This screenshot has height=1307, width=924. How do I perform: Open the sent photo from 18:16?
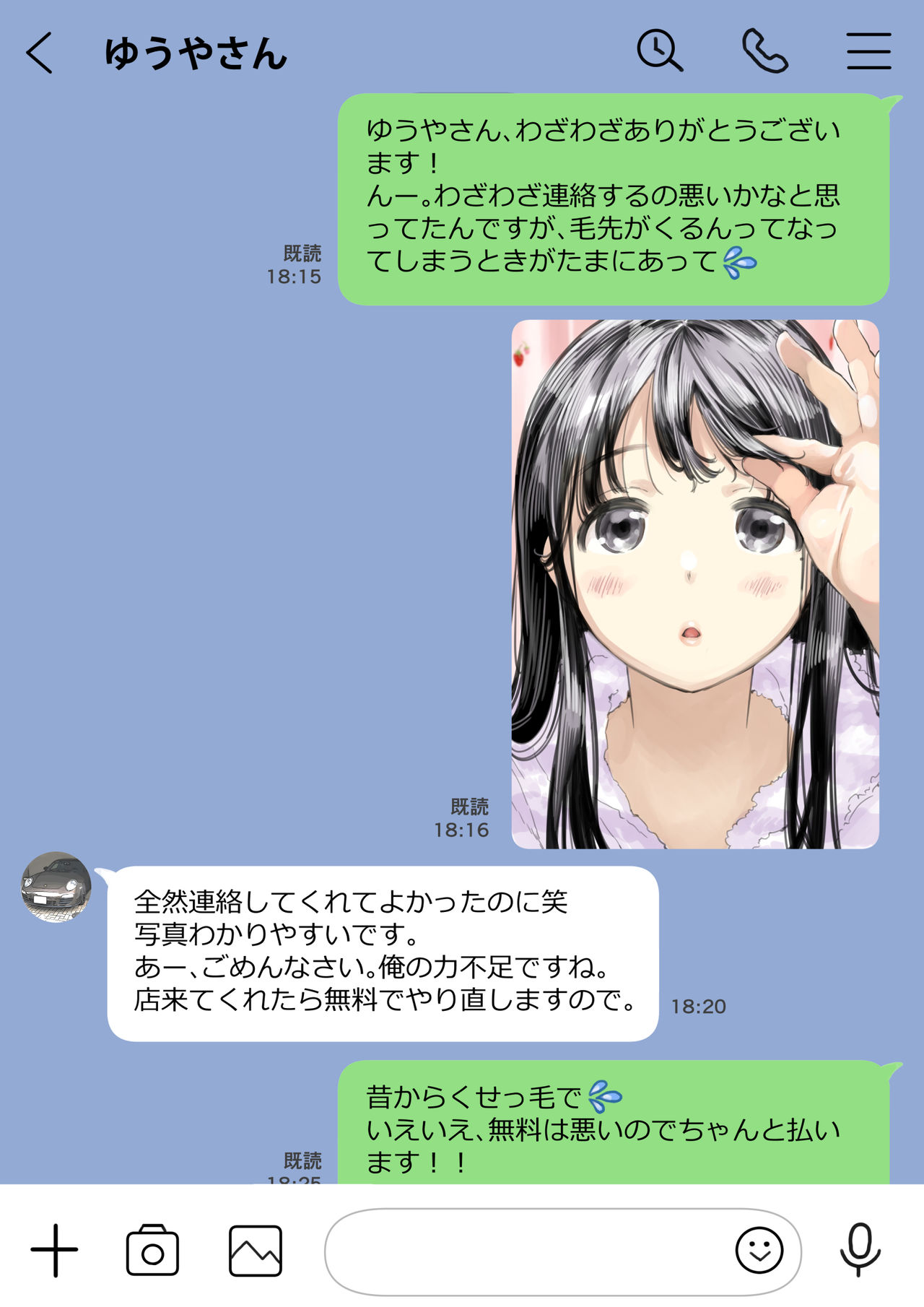[694, 583]
